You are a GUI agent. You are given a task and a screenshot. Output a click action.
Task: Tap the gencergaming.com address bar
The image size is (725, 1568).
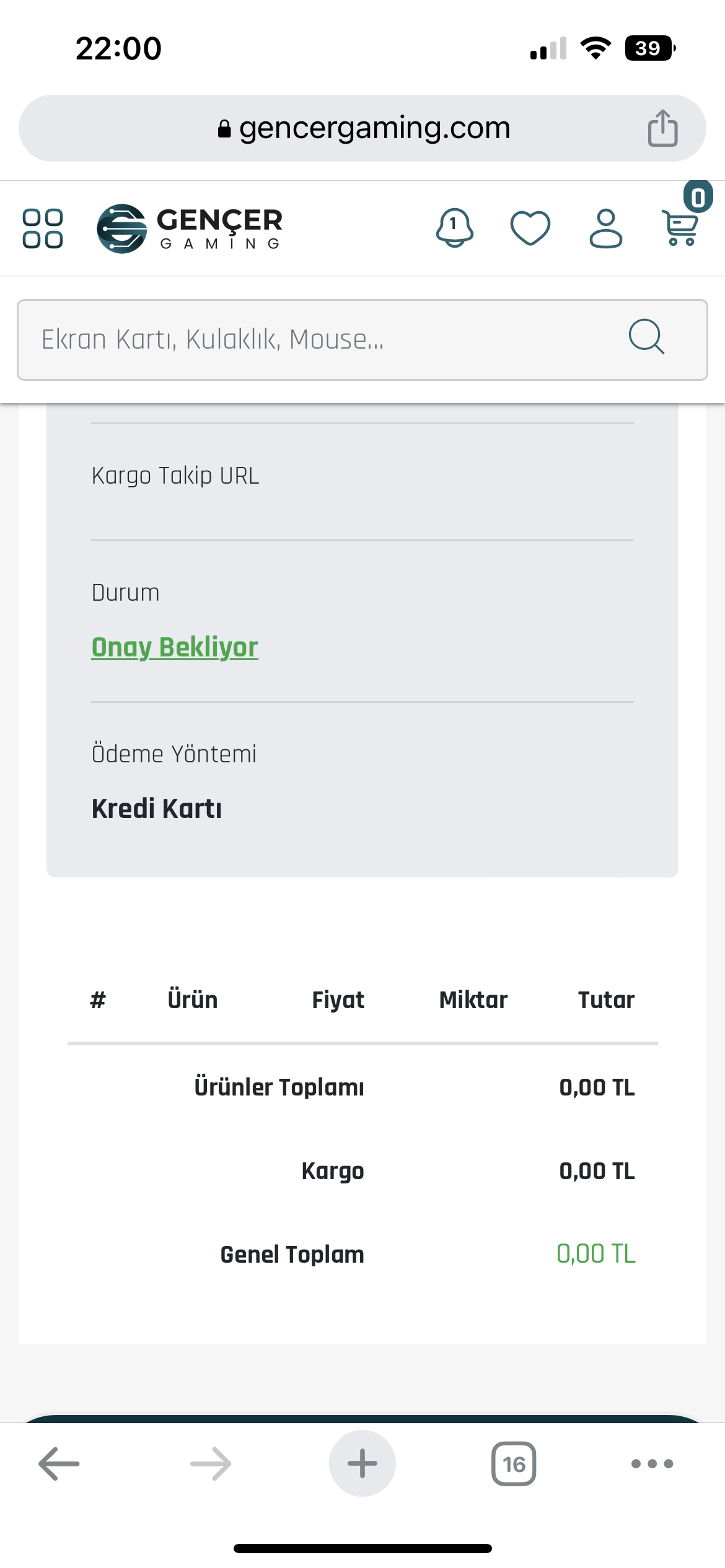(362, 128)
